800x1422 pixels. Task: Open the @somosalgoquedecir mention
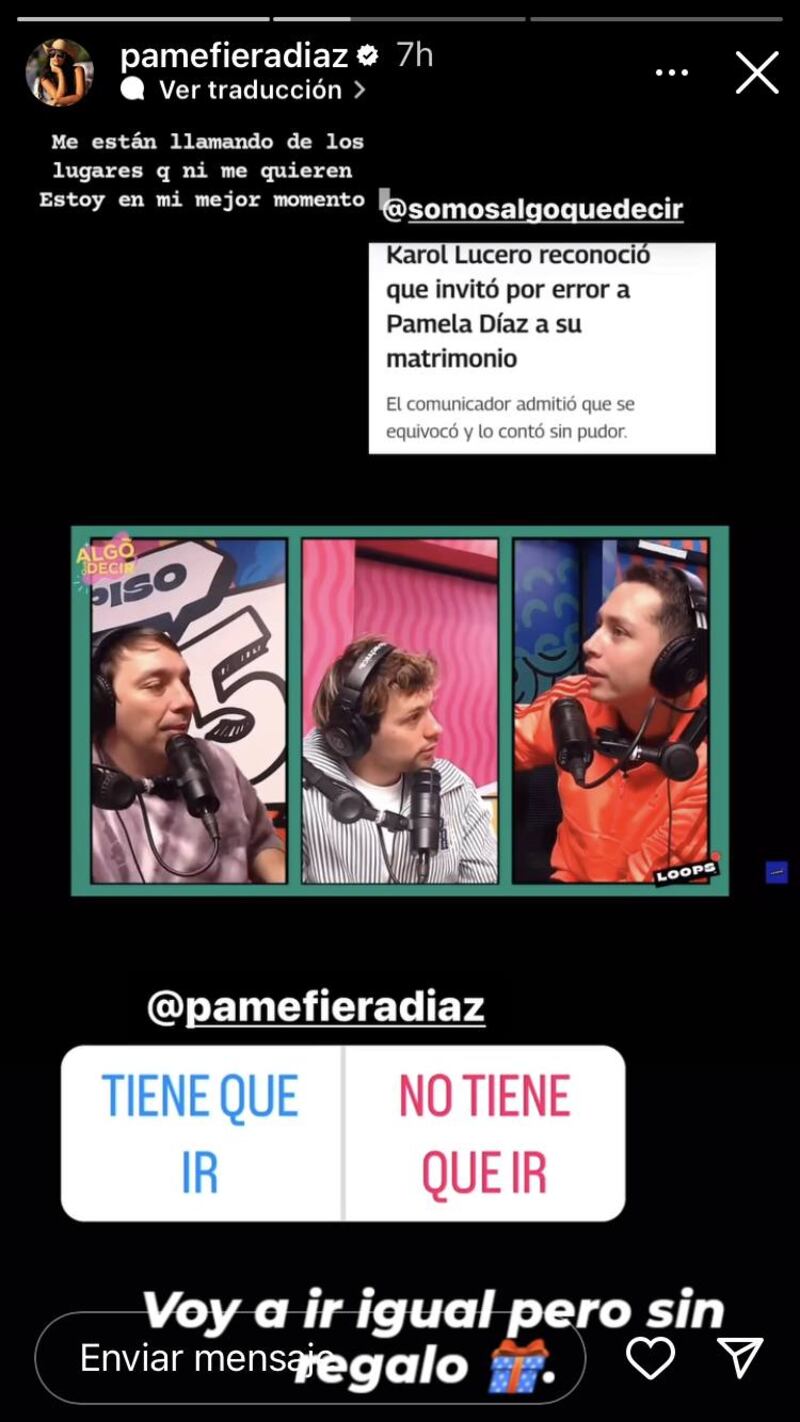tap(533, 210)
